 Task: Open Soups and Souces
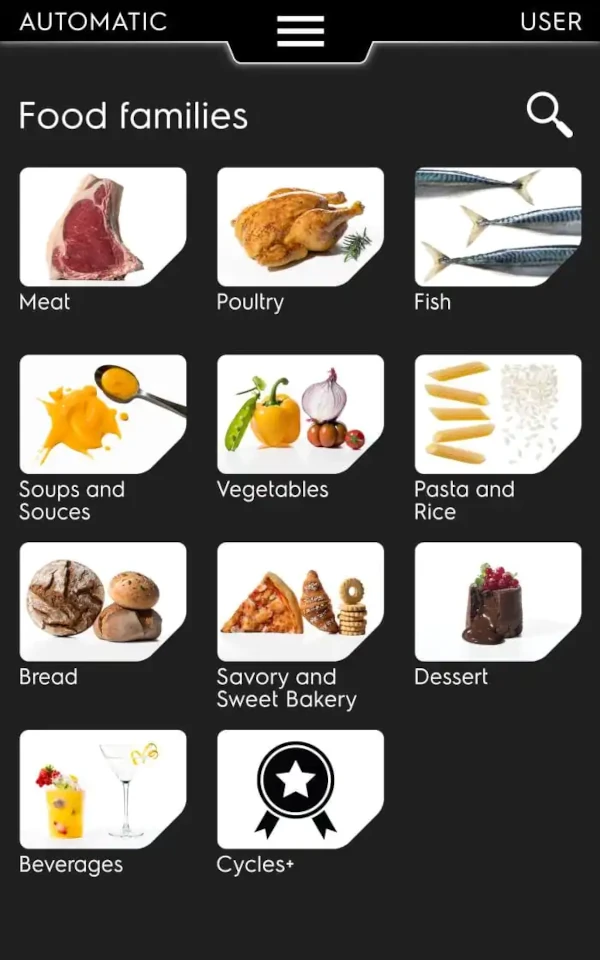tap(102, 414)
